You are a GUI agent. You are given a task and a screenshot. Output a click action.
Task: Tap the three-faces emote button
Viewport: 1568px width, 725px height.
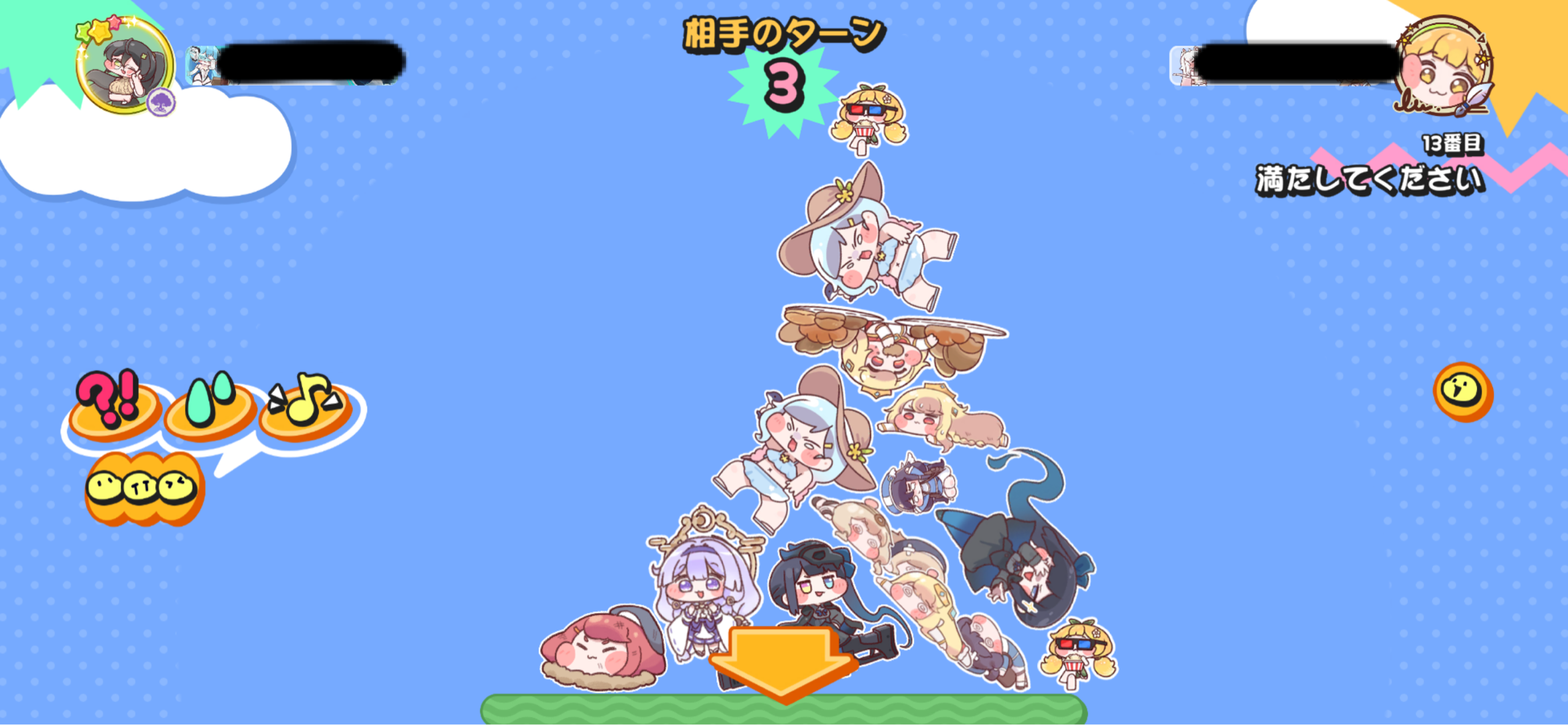(144, 487)
